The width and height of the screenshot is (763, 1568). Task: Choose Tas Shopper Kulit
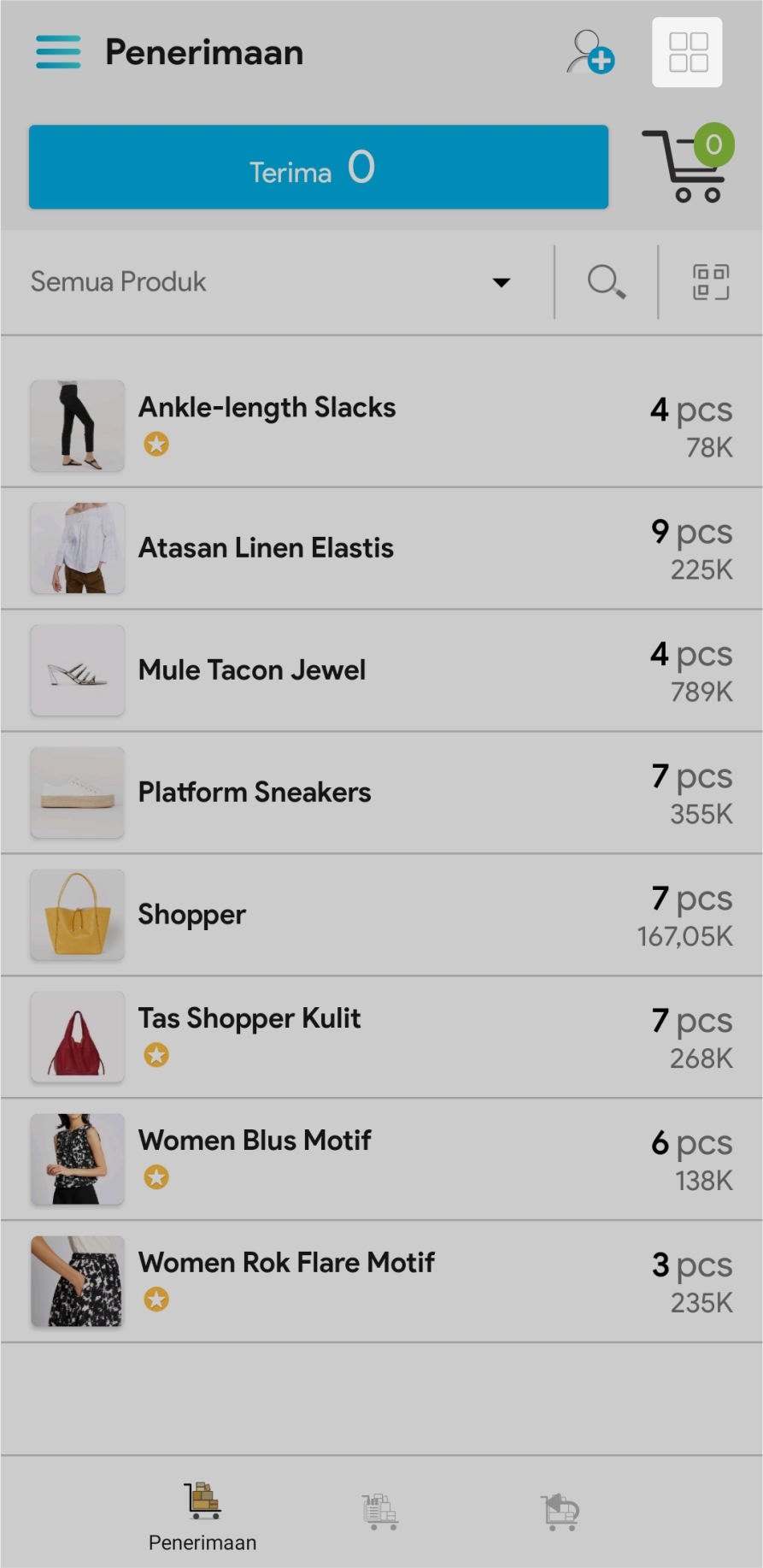(x=381, y=1037)
